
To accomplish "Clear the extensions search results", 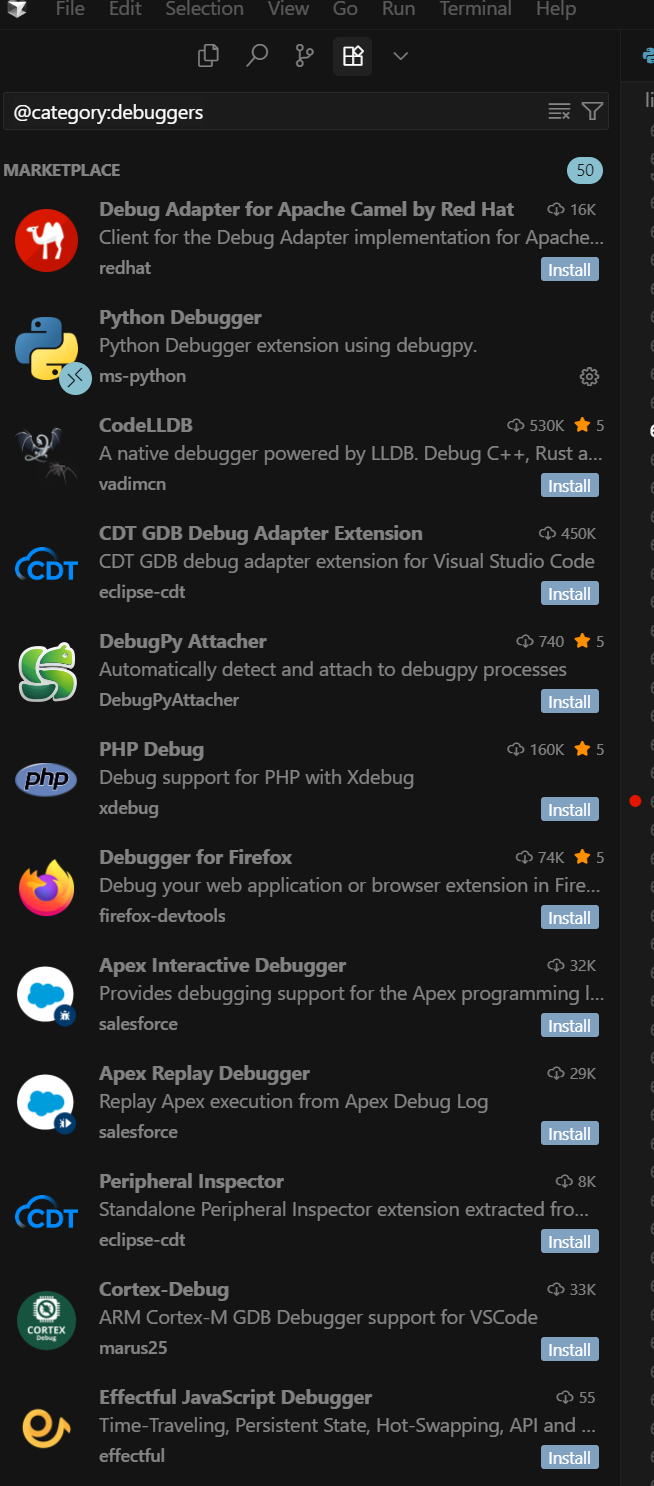I will point(559,112).
